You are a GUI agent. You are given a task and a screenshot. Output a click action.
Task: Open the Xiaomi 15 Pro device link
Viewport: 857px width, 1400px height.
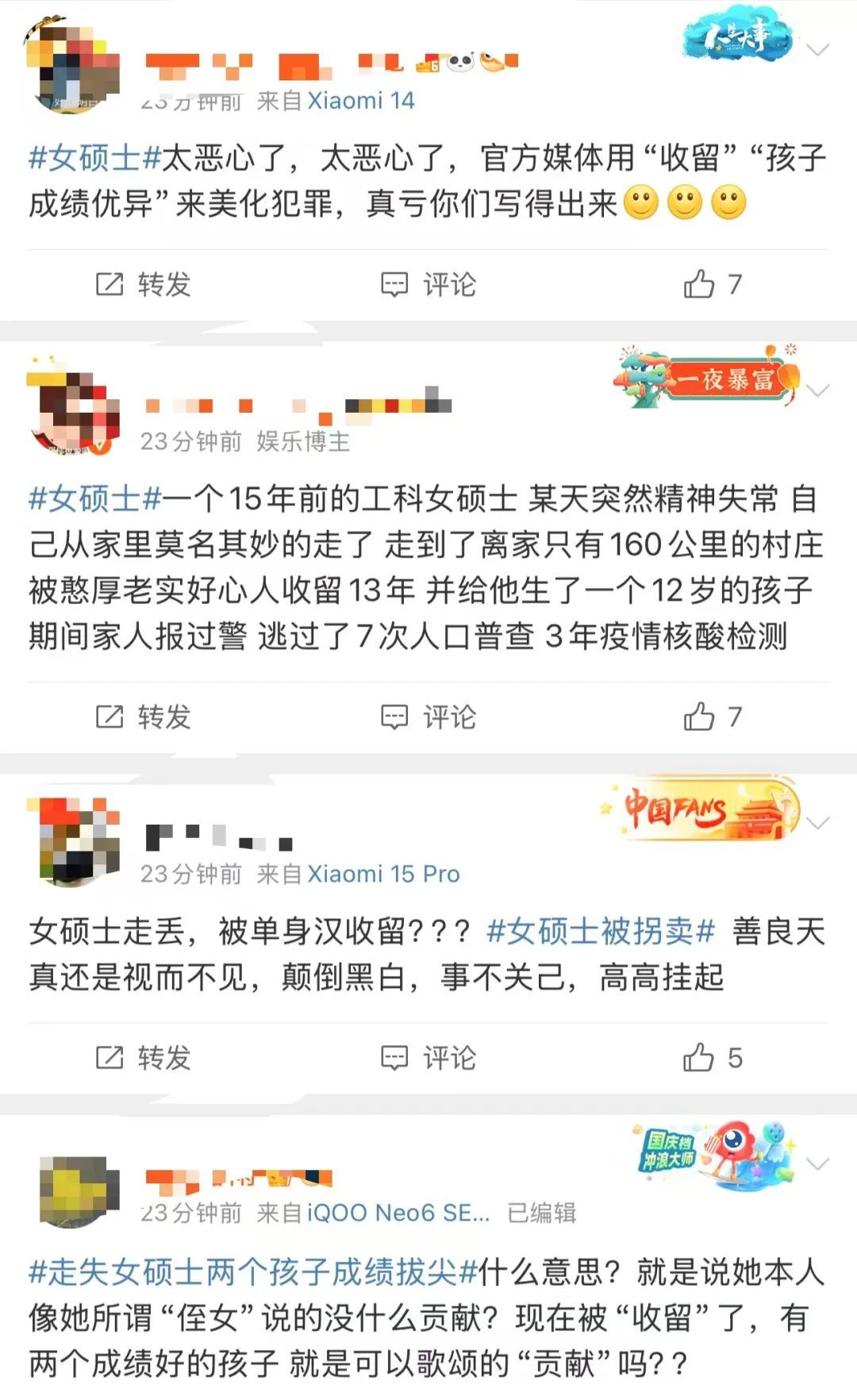point(383,874)
